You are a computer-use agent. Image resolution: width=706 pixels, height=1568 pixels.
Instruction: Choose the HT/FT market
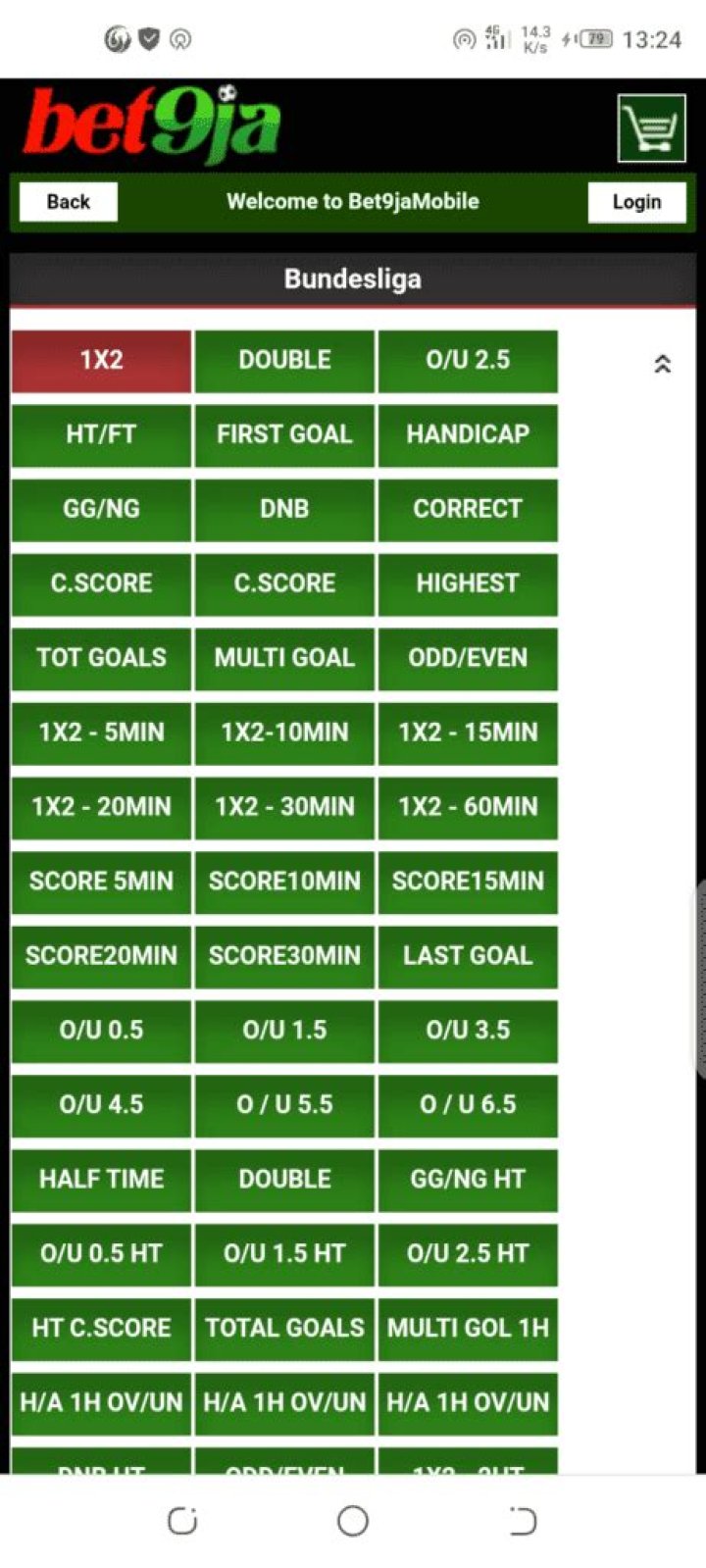tap(101, 434)
